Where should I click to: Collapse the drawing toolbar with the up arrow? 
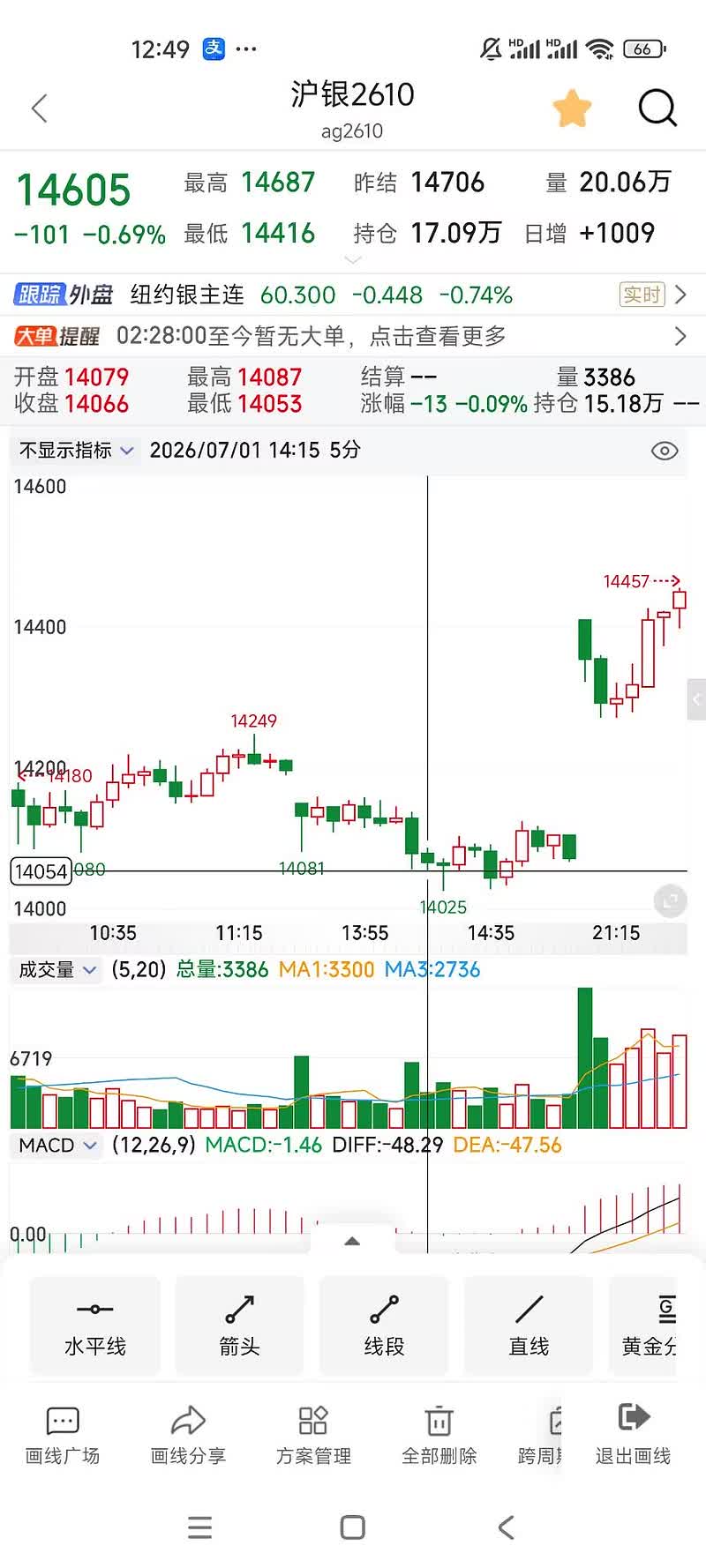click(x=352, y=1241)
